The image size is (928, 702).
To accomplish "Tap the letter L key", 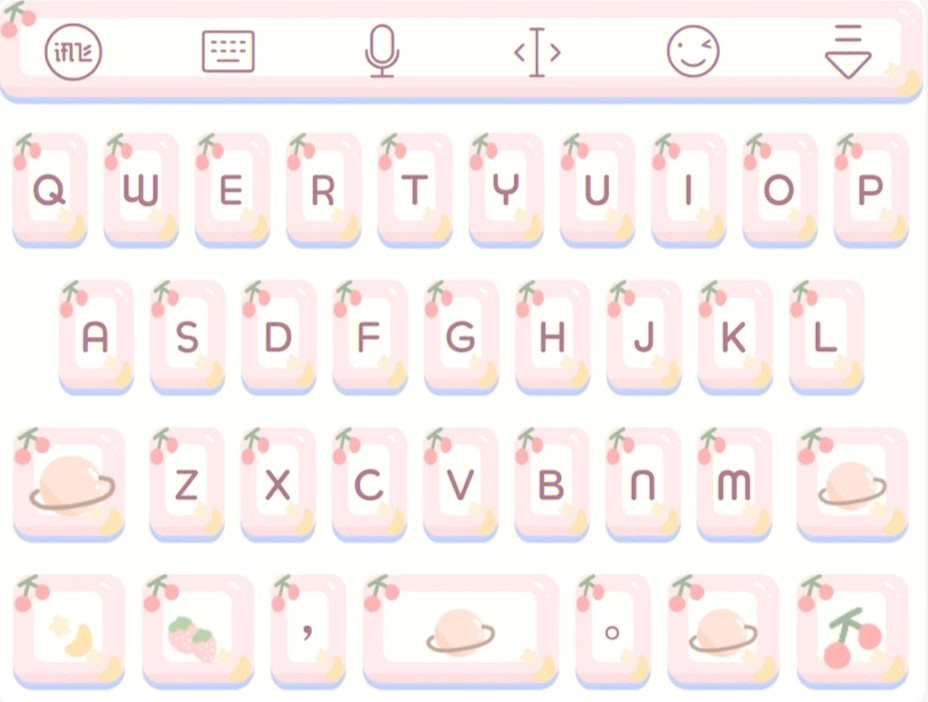I will coord(825,338).
